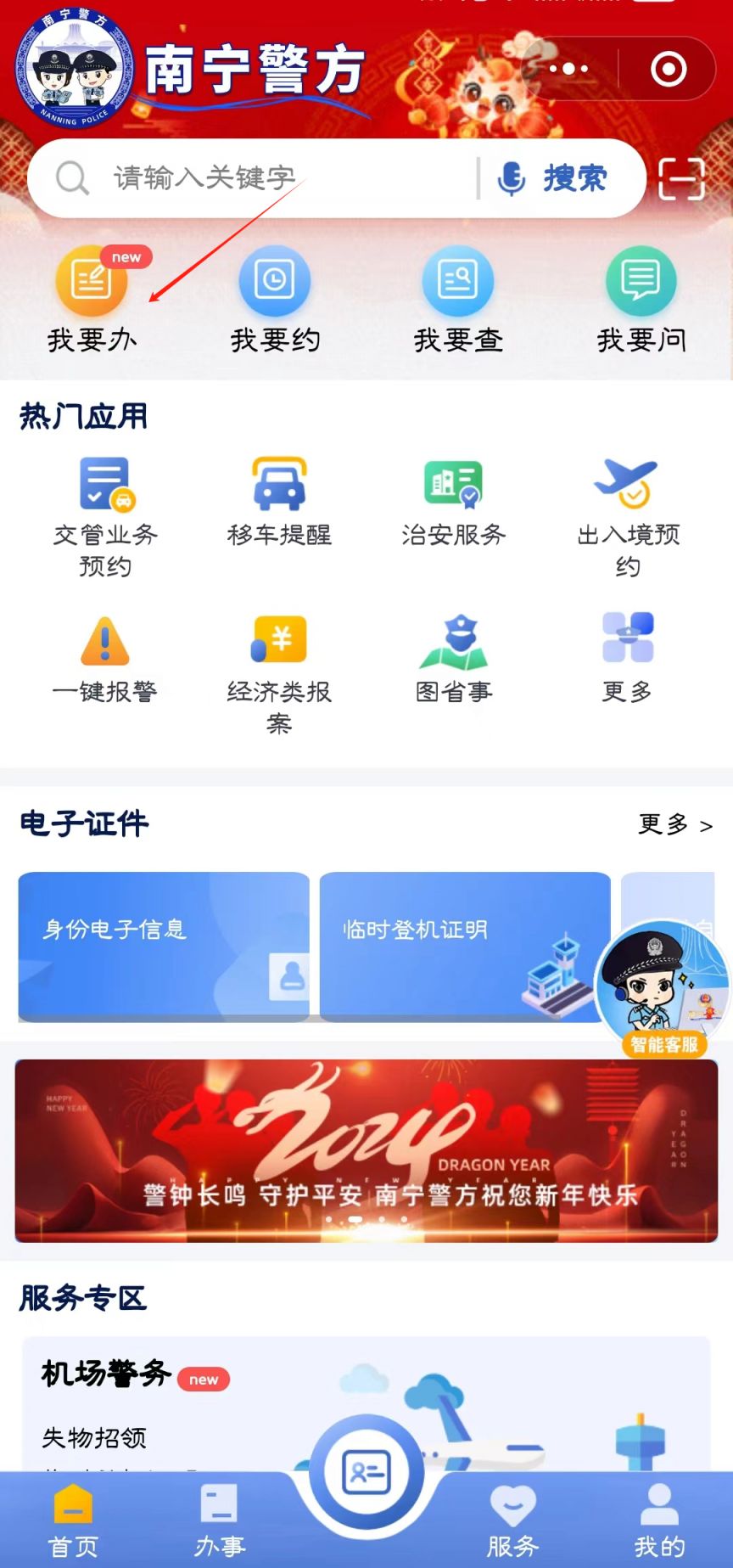Open the QR scan icon
Viewport: 733px width, 1568px height.
coord(682,179)
